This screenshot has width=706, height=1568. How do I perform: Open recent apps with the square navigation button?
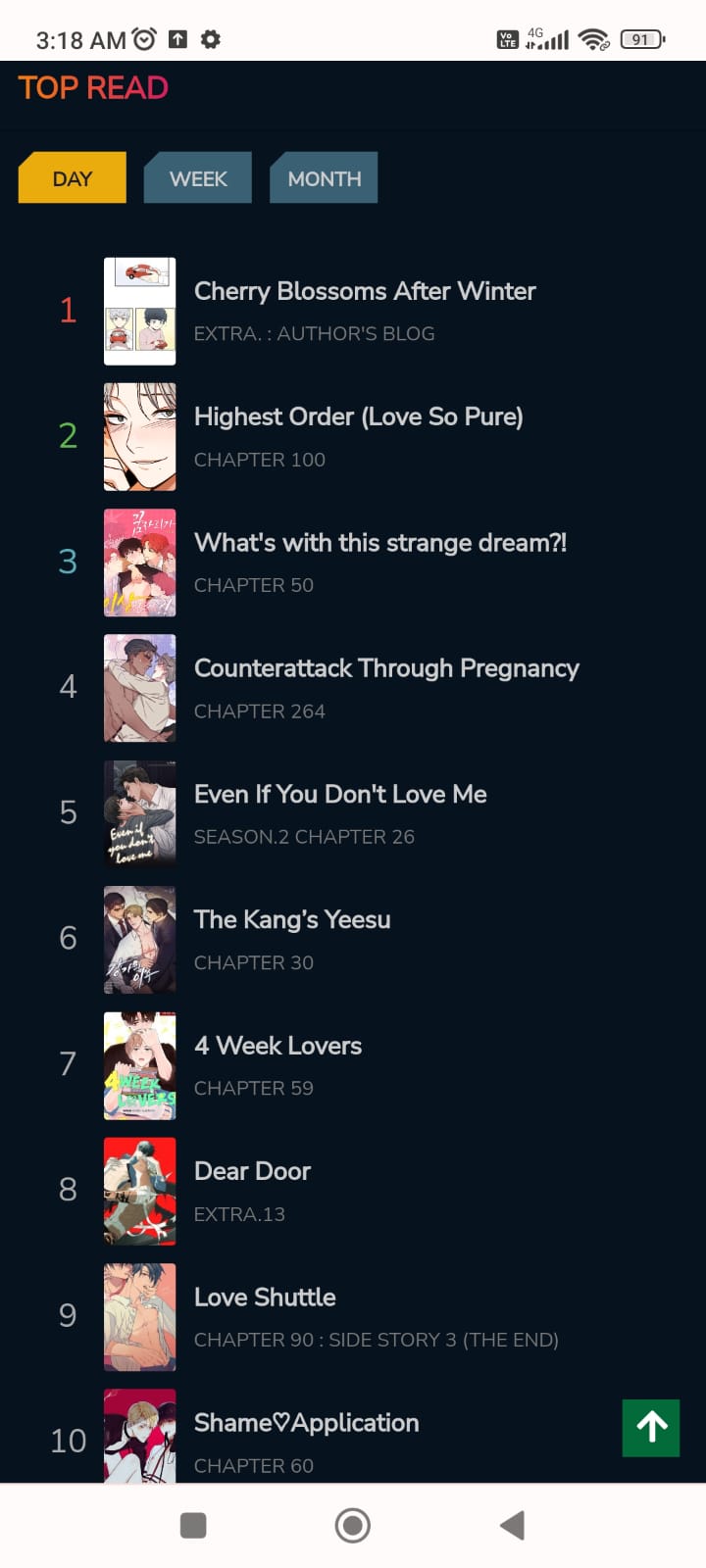click(193, 1525)
